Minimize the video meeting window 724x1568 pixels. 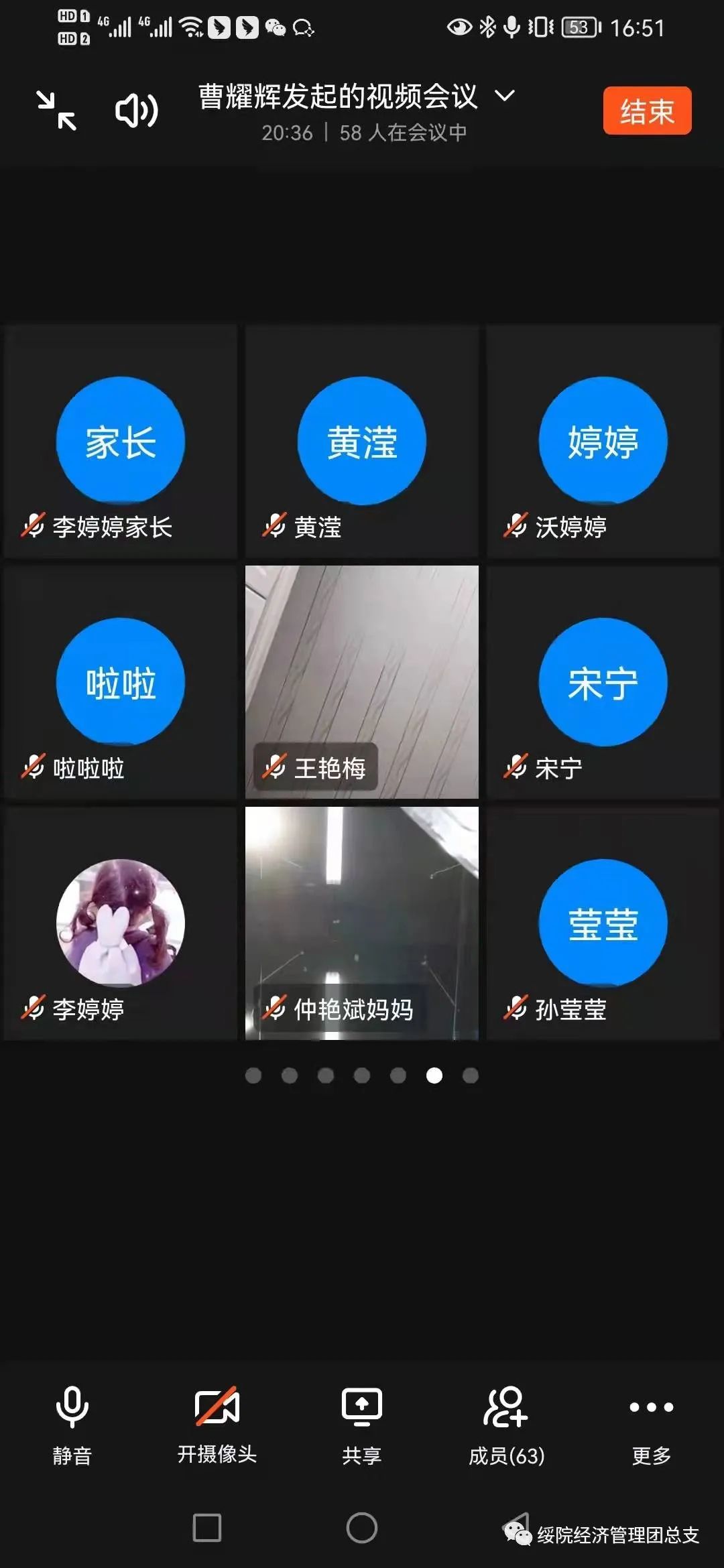point(56,111)
